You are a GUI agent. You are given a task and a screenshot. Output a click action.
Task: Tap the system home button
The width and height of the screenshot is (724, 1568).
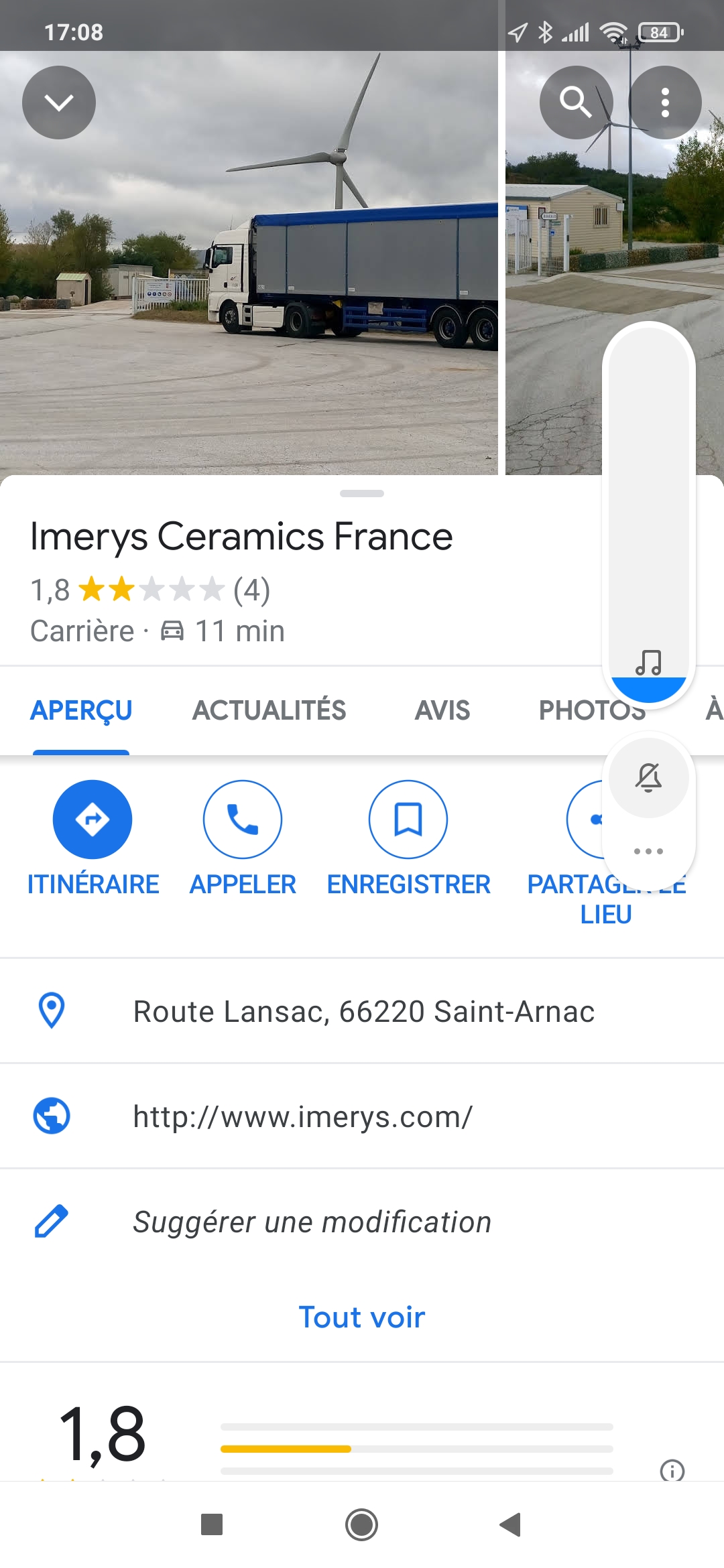[x=361, y=1524]
